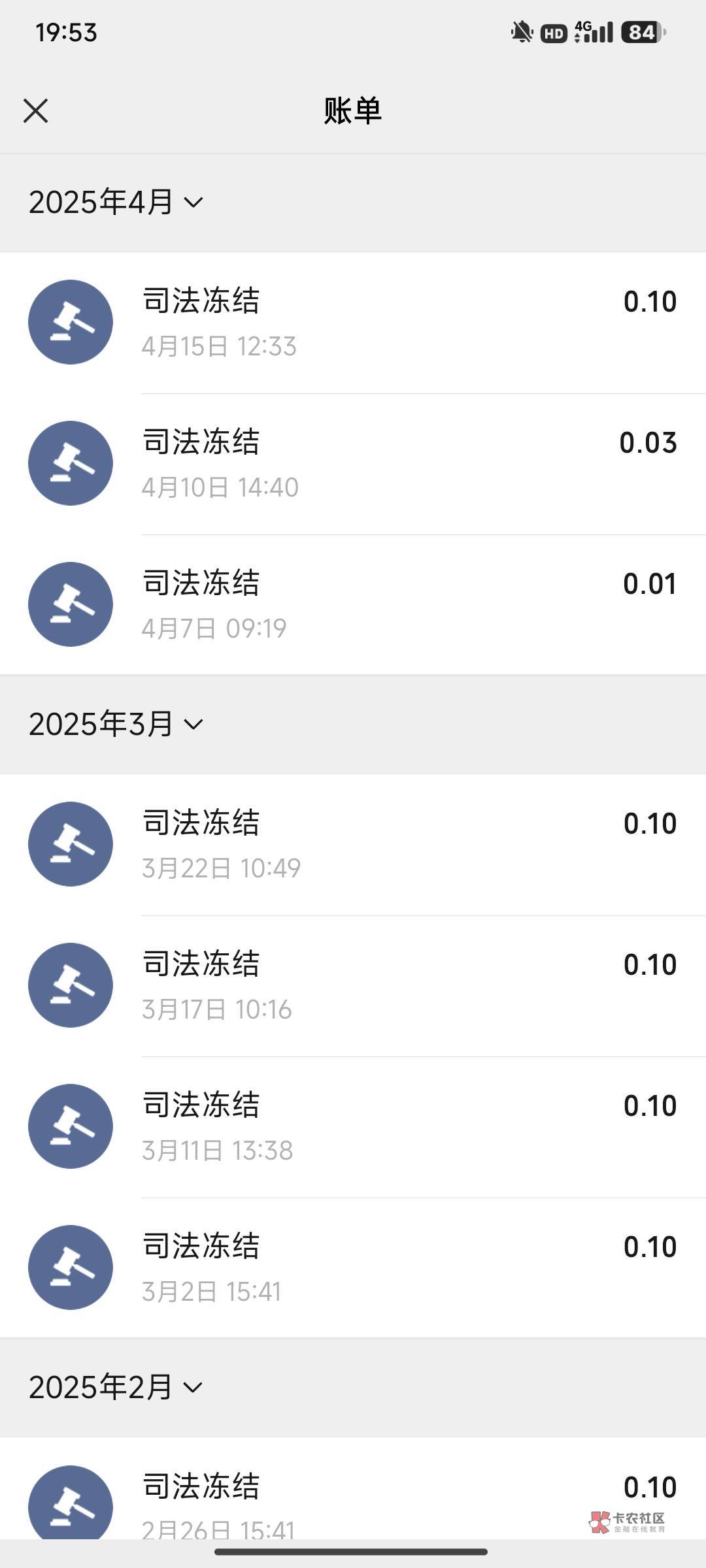Open the 司法冻结 record from 4月15日 12:33
This screenshot has height=1568, width=706.
click(353, 323)
